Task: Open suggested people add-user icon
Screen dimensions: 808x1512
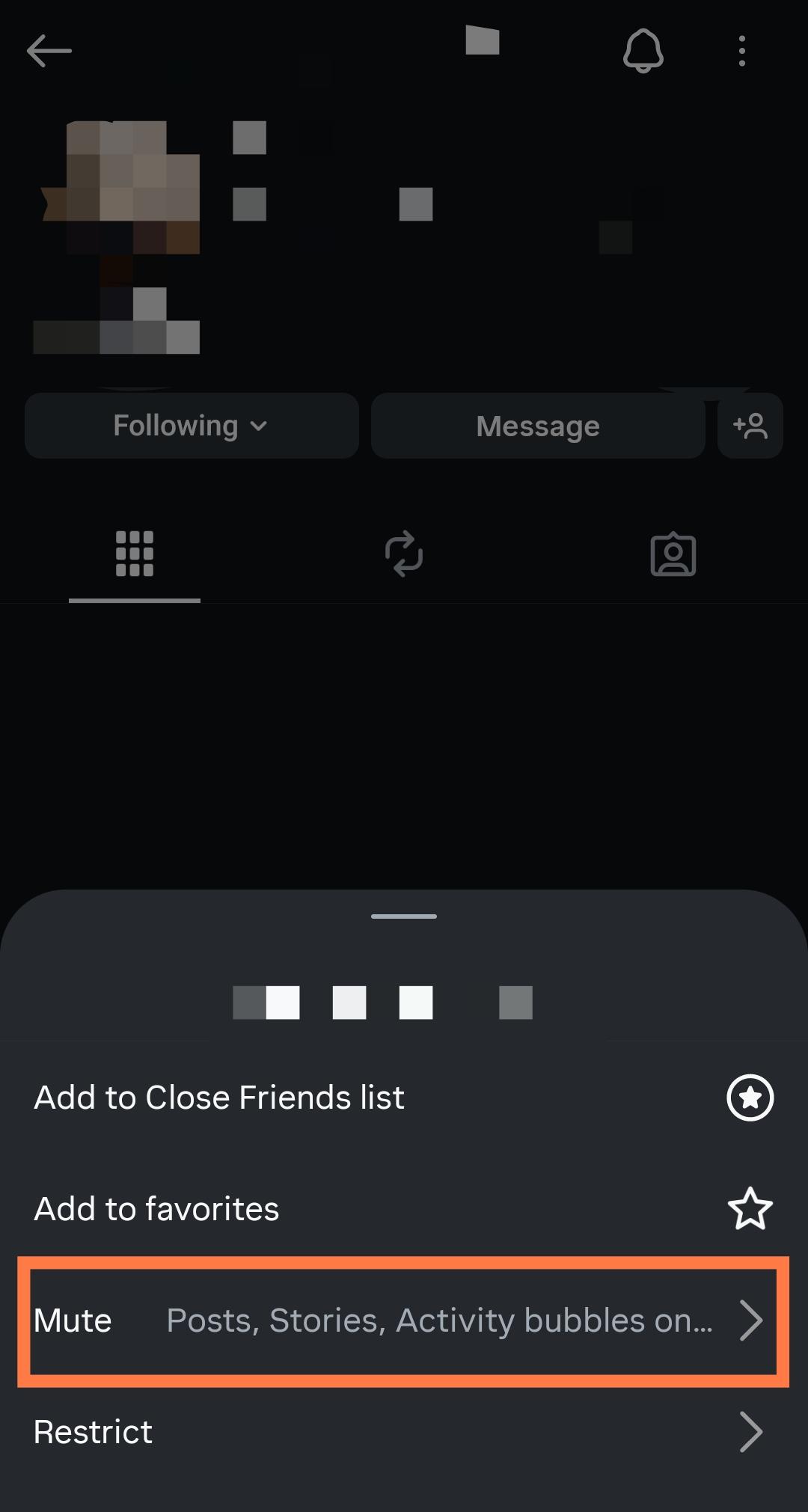Action: 750,426
